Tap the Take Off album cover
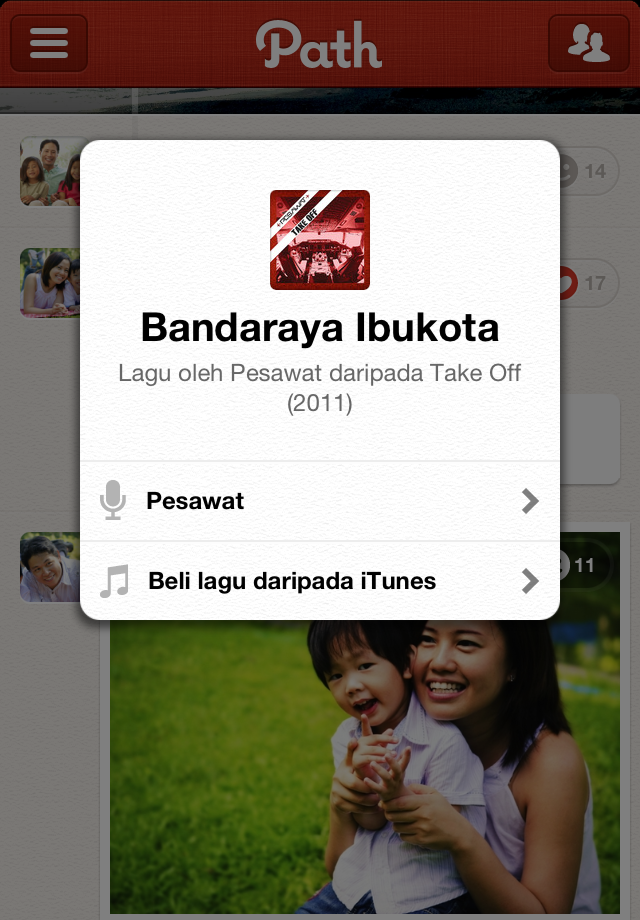 coord(320,240)
